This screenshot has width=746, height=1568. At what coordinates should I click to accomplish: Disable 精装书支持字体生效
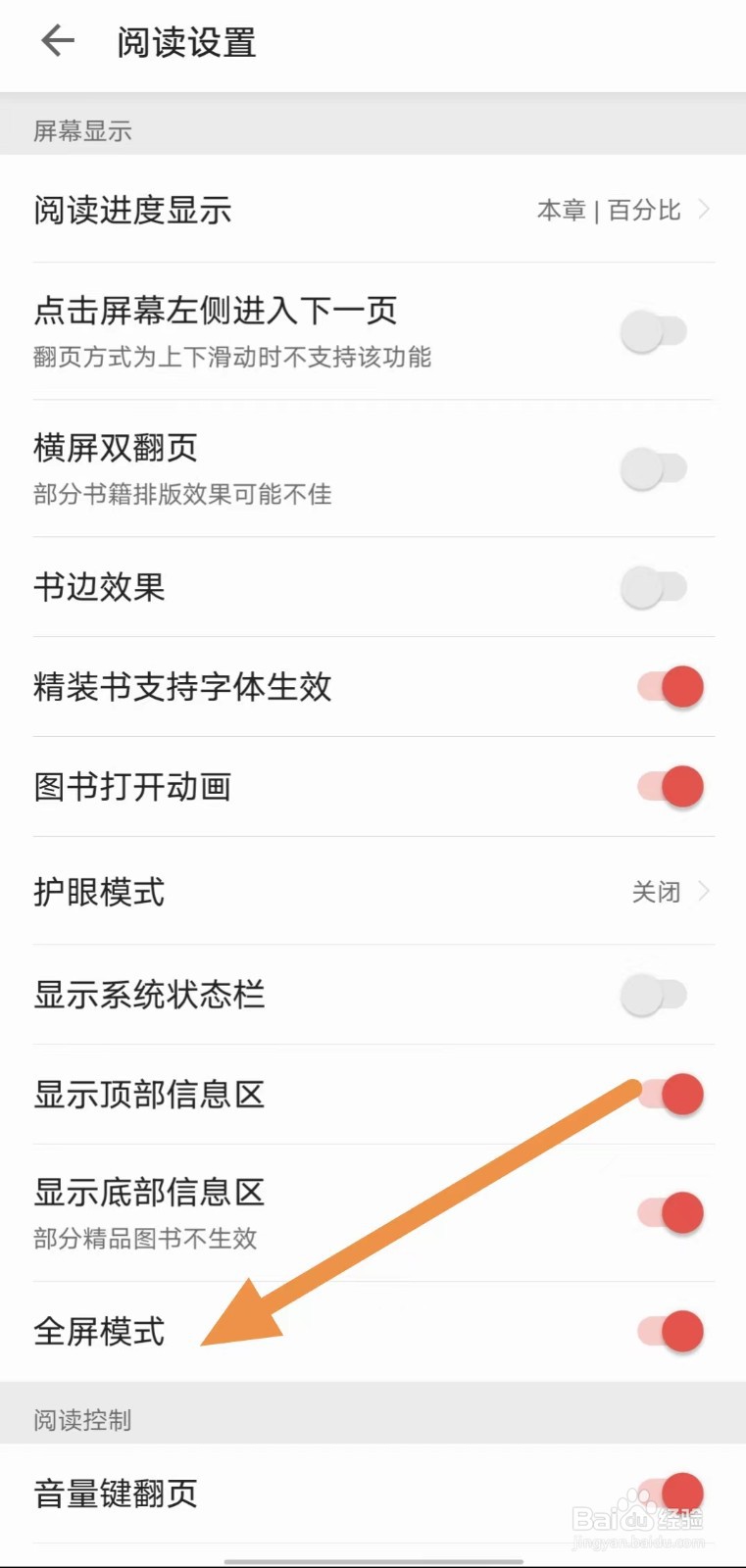click(x=671, y=687)
